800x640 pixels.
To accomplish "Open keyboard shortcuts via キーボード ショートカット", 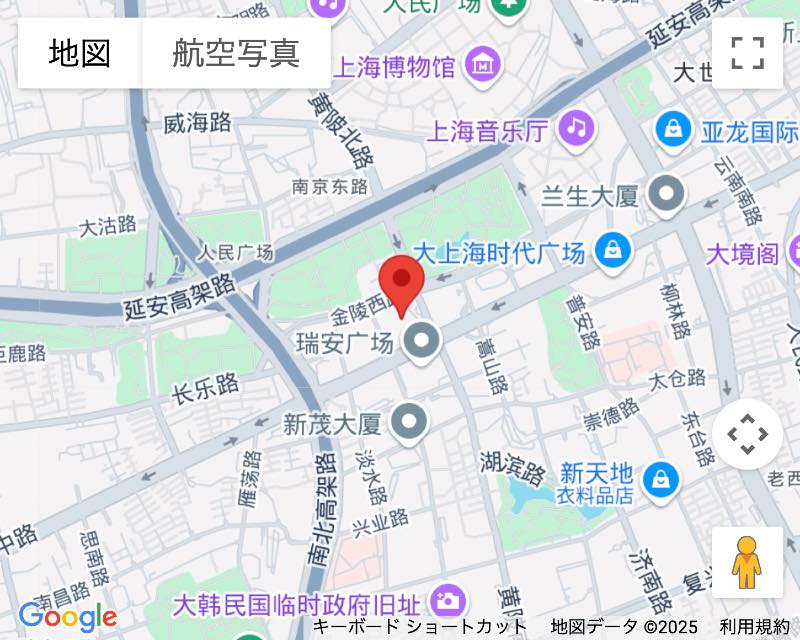I will (420, 627).
